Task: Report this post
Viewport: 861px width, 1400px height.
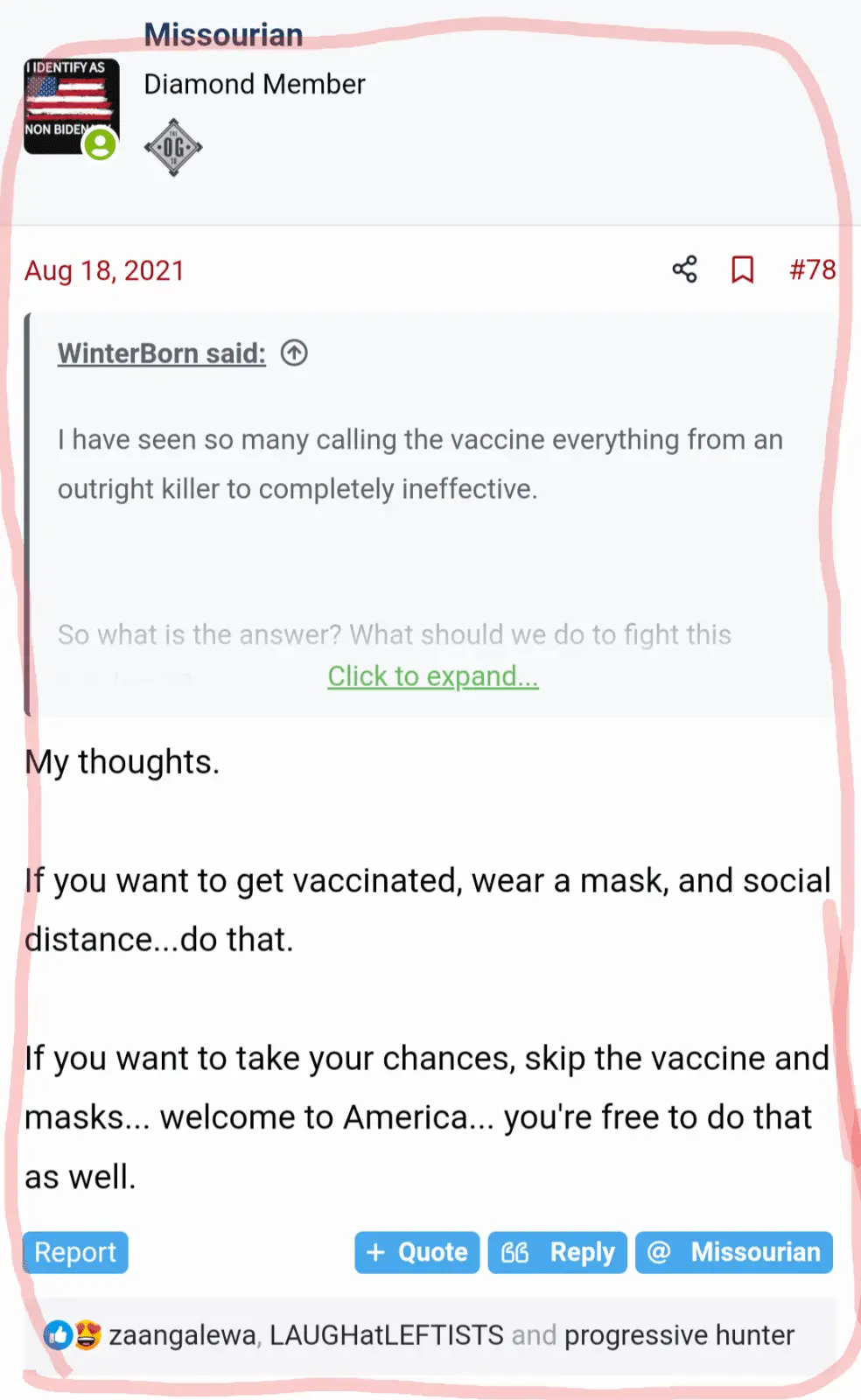Action: [75, 1252]
